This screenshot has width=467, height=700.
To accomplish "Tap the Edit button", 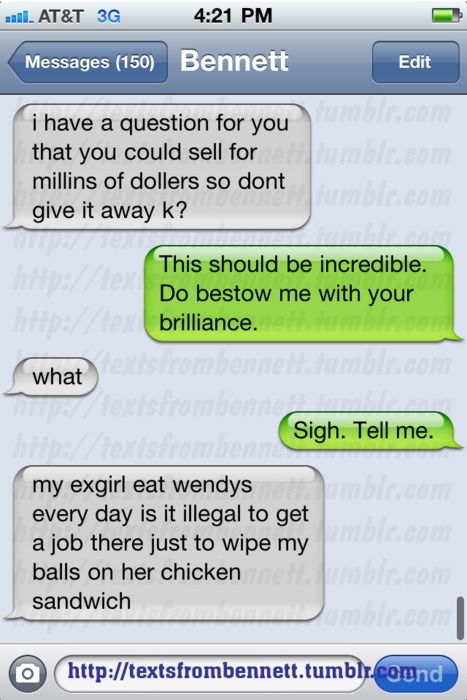I will pos(415,62).
